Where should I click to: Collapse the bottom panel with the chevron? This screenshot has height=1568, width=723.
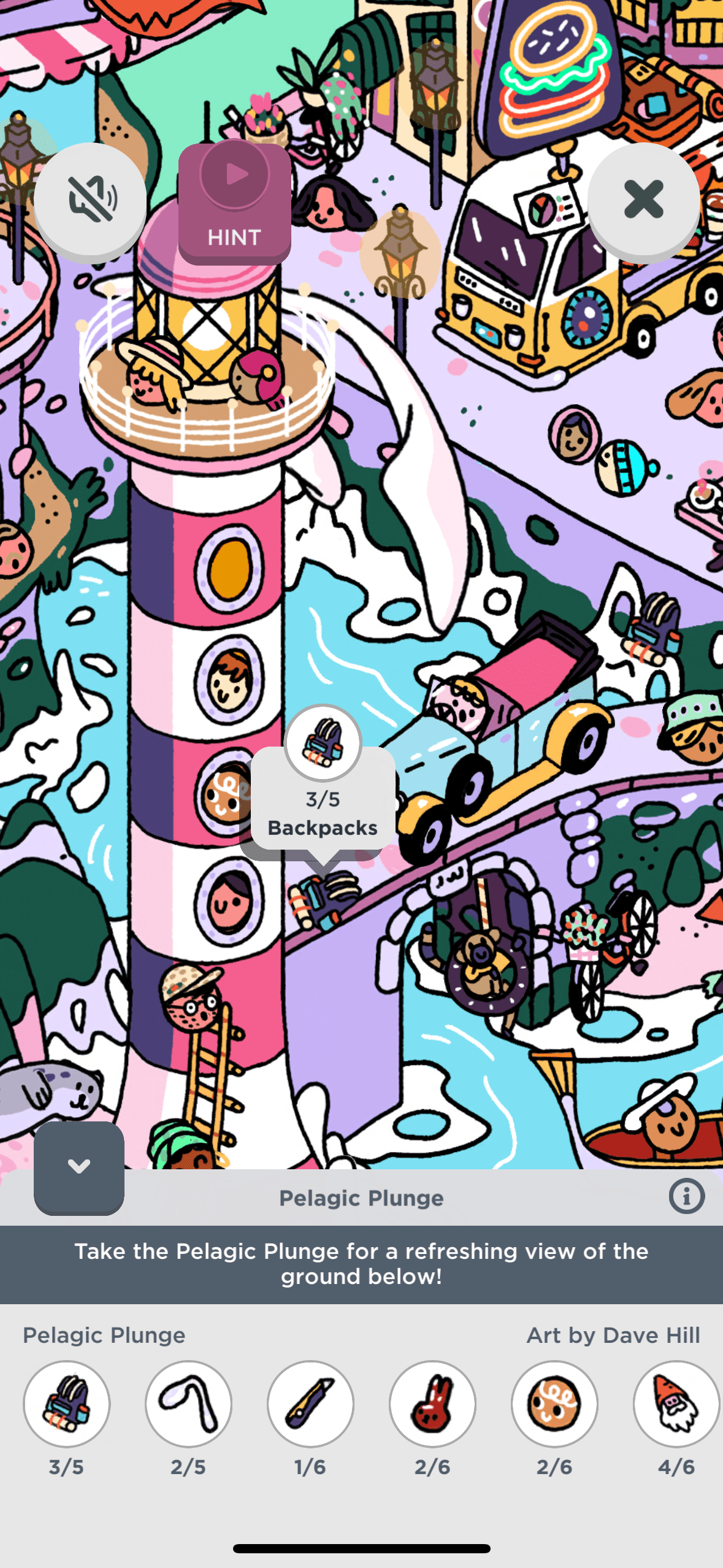[x=79, y=1166]
